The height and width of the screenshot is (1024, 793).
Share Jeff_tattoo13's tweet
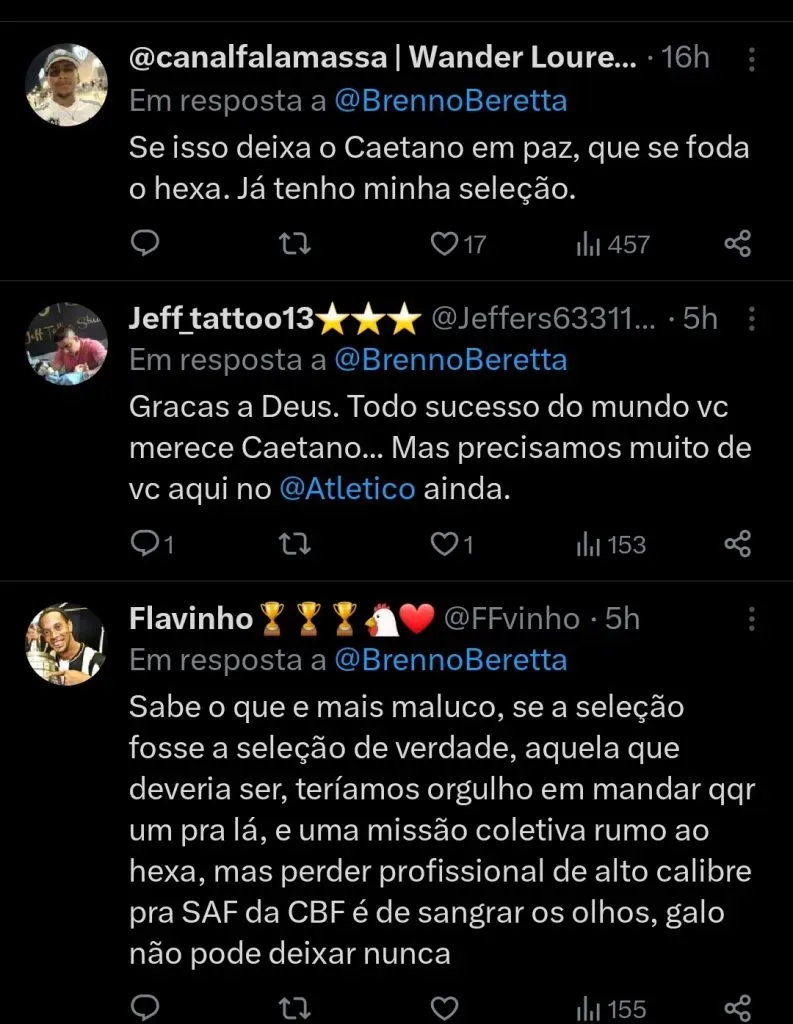(x=737, y=544)
